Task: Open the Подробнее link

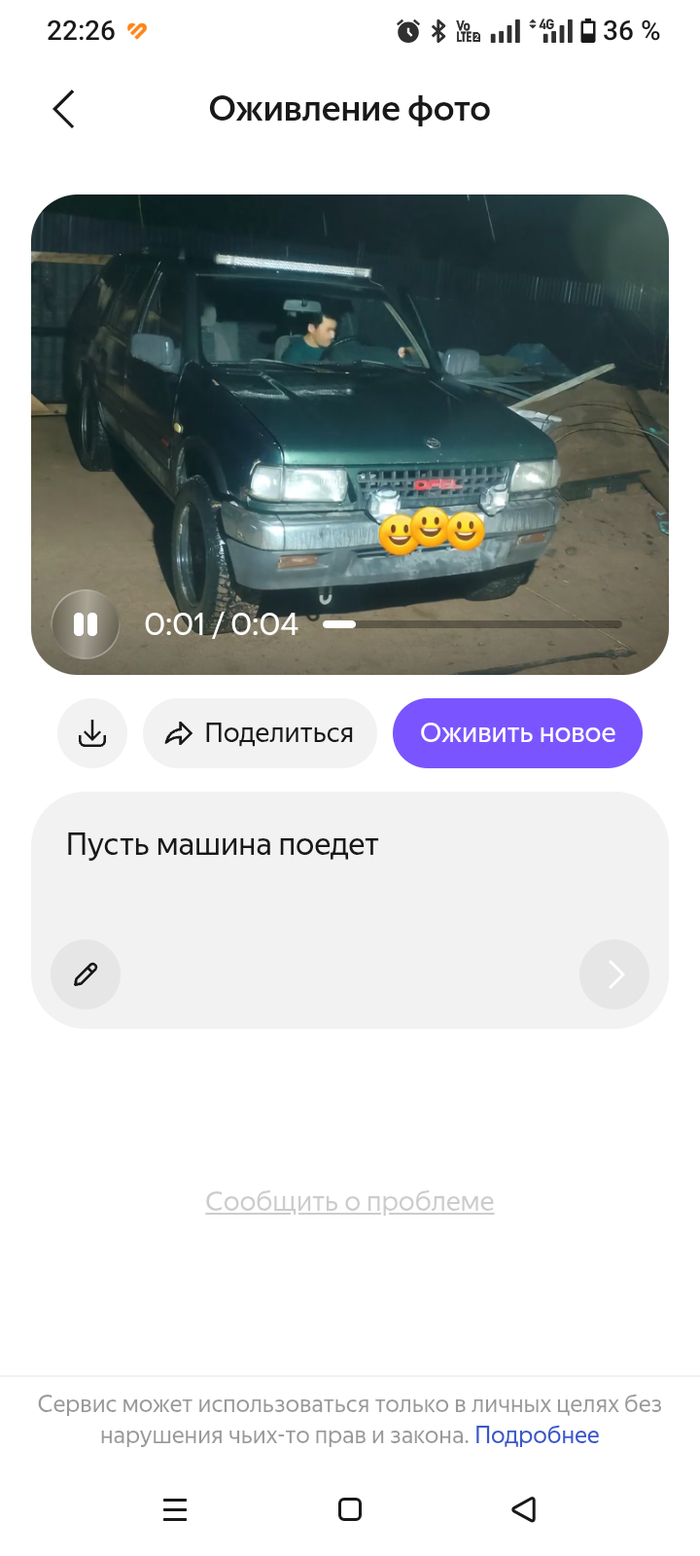Action: (537, 1436)
